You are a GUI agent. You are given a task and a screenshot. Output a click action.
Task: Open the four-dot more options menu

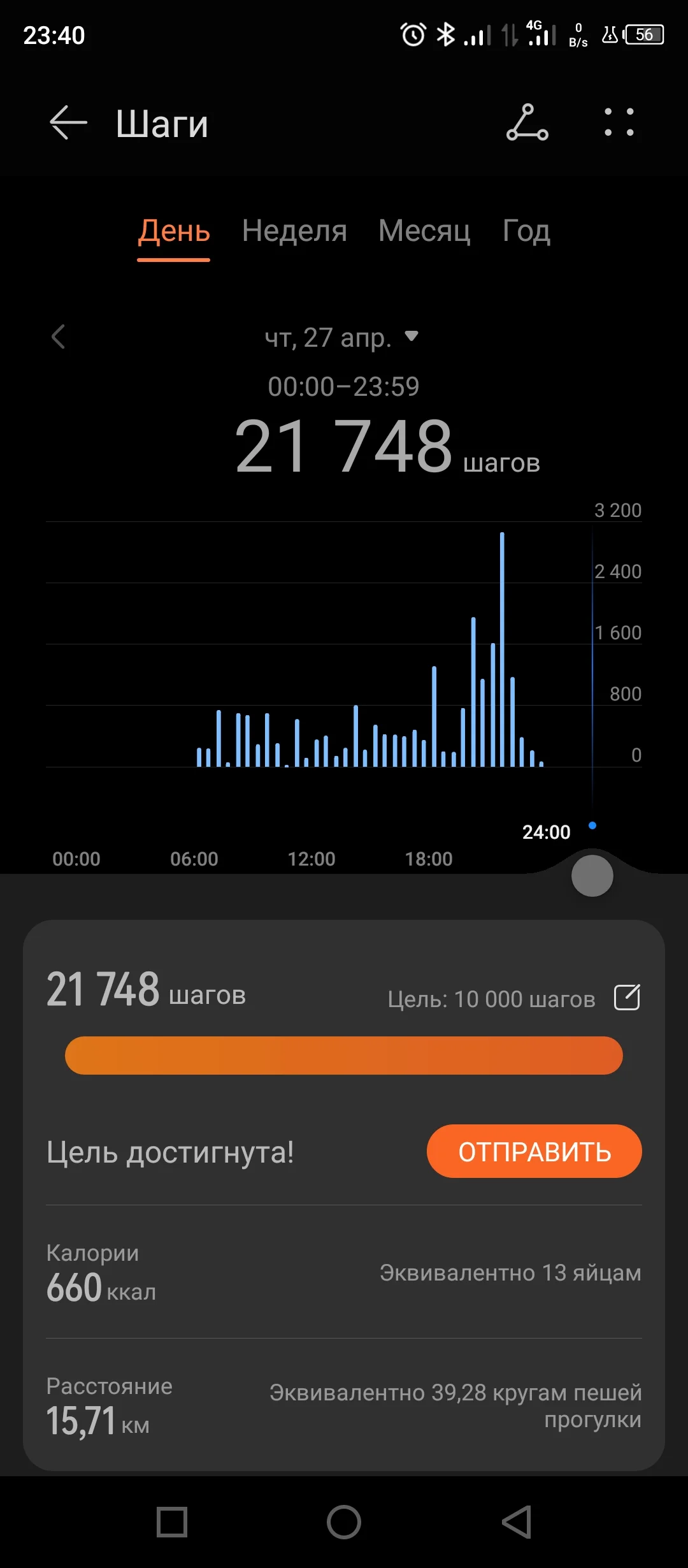click(x=619, y=122)
